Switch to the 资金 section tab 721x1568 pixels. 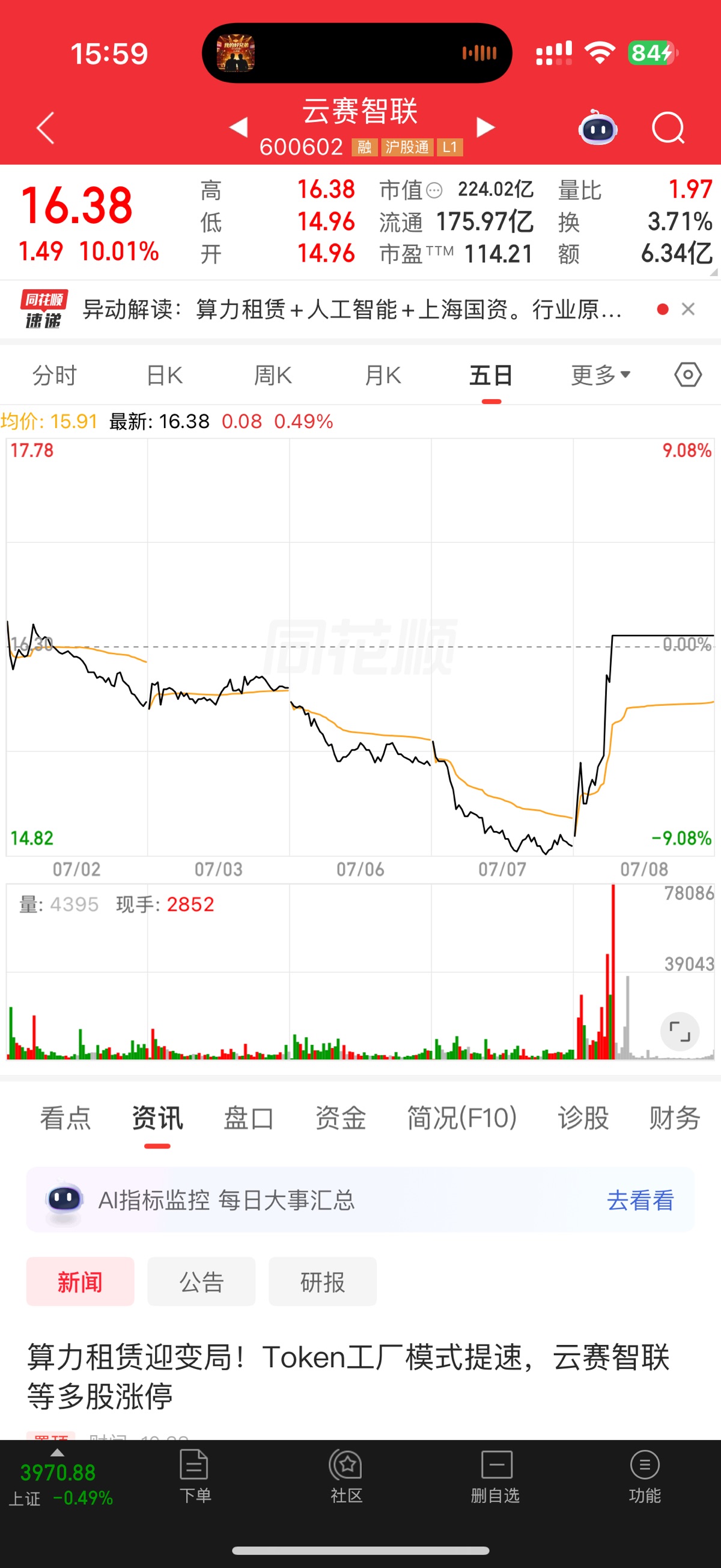[x=341, y=1118]
